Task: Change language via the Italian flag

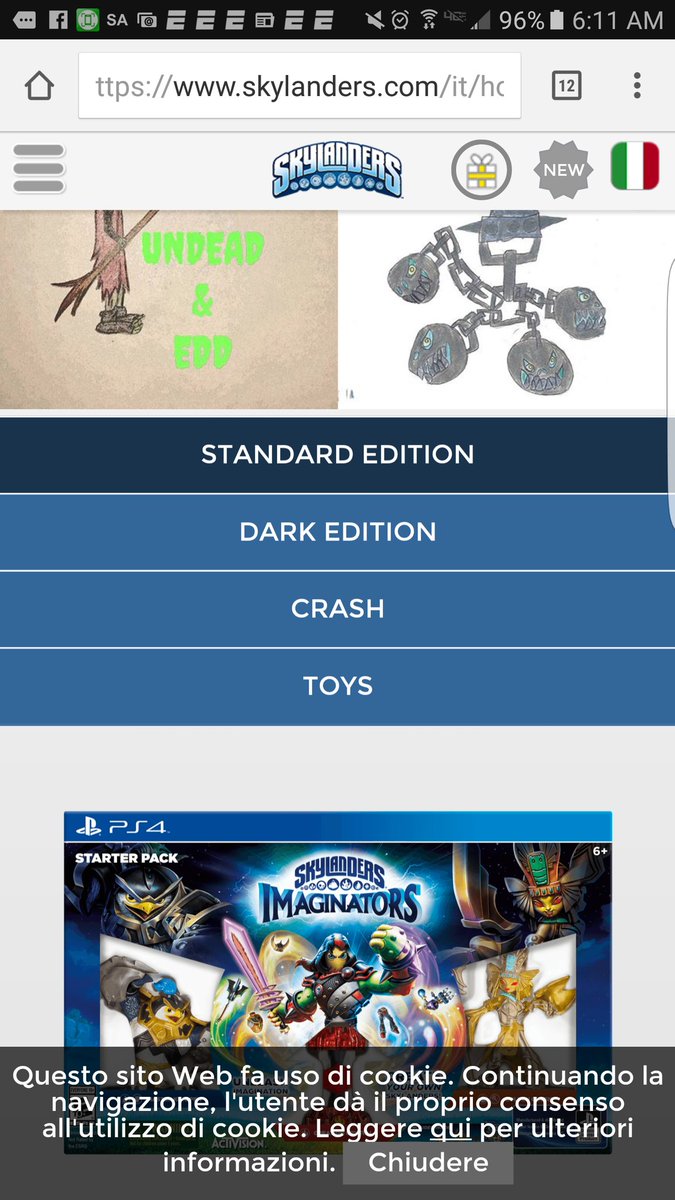Action: 635,167
